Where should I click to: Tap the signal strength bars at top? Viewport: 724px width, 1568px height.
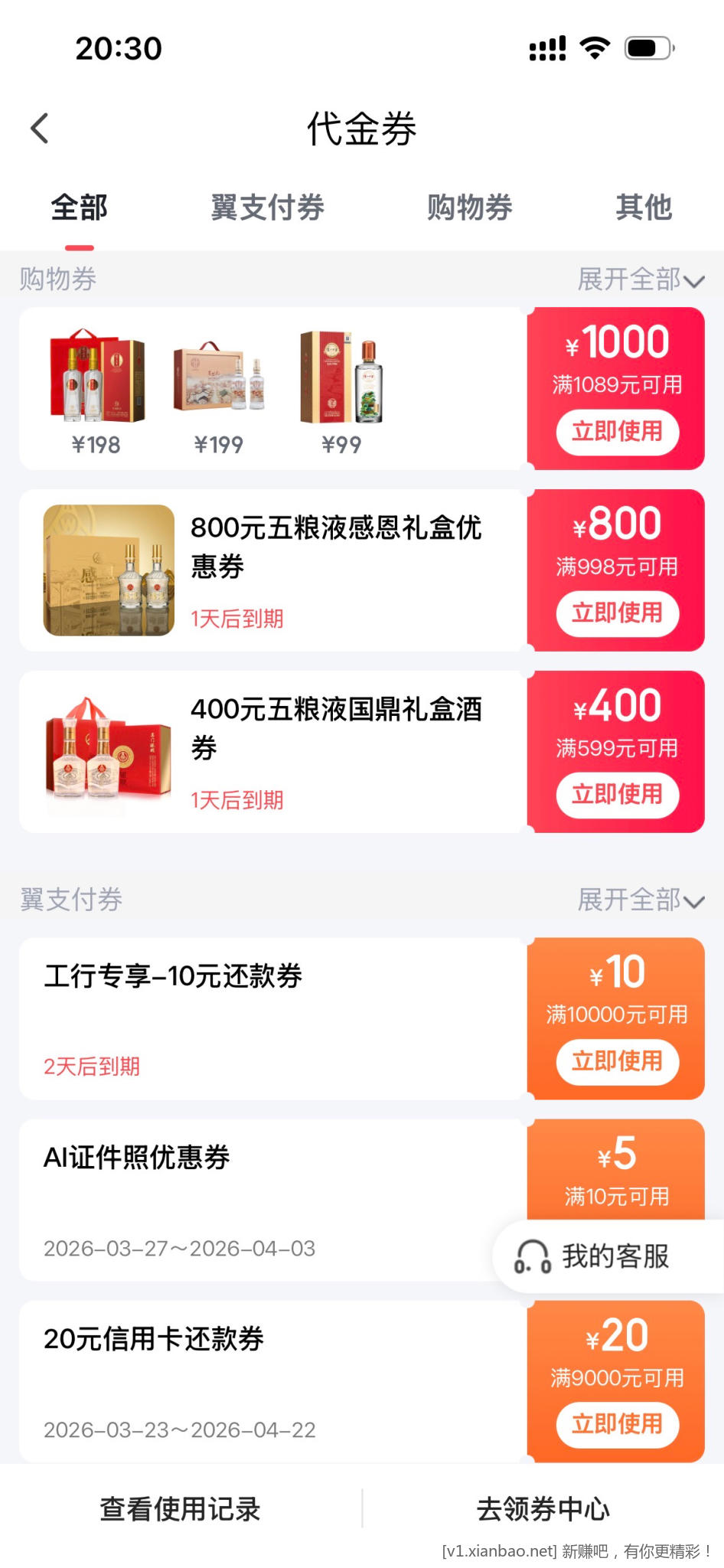(545, 47)
